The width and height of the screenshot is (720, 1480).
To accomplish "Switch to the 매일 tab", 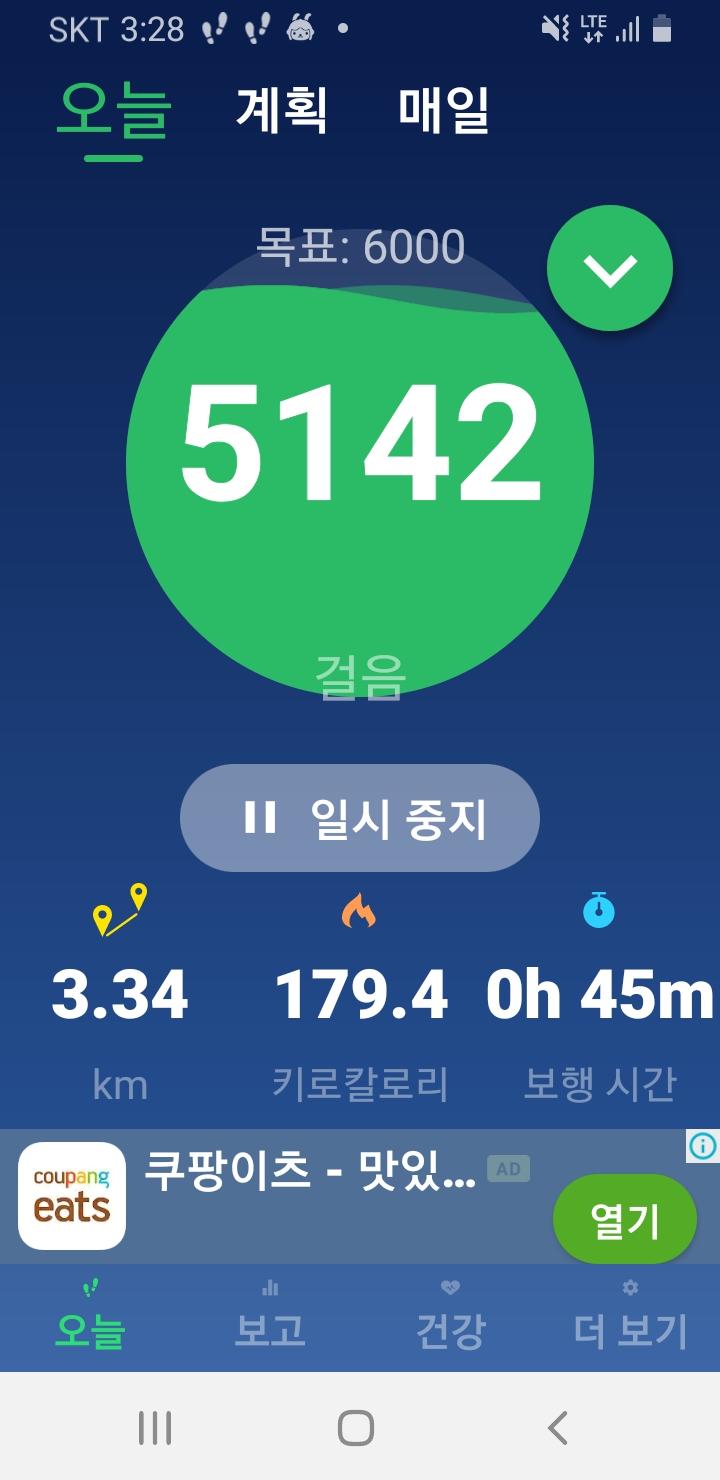I will pyautogui.click(x=443, y=110).
